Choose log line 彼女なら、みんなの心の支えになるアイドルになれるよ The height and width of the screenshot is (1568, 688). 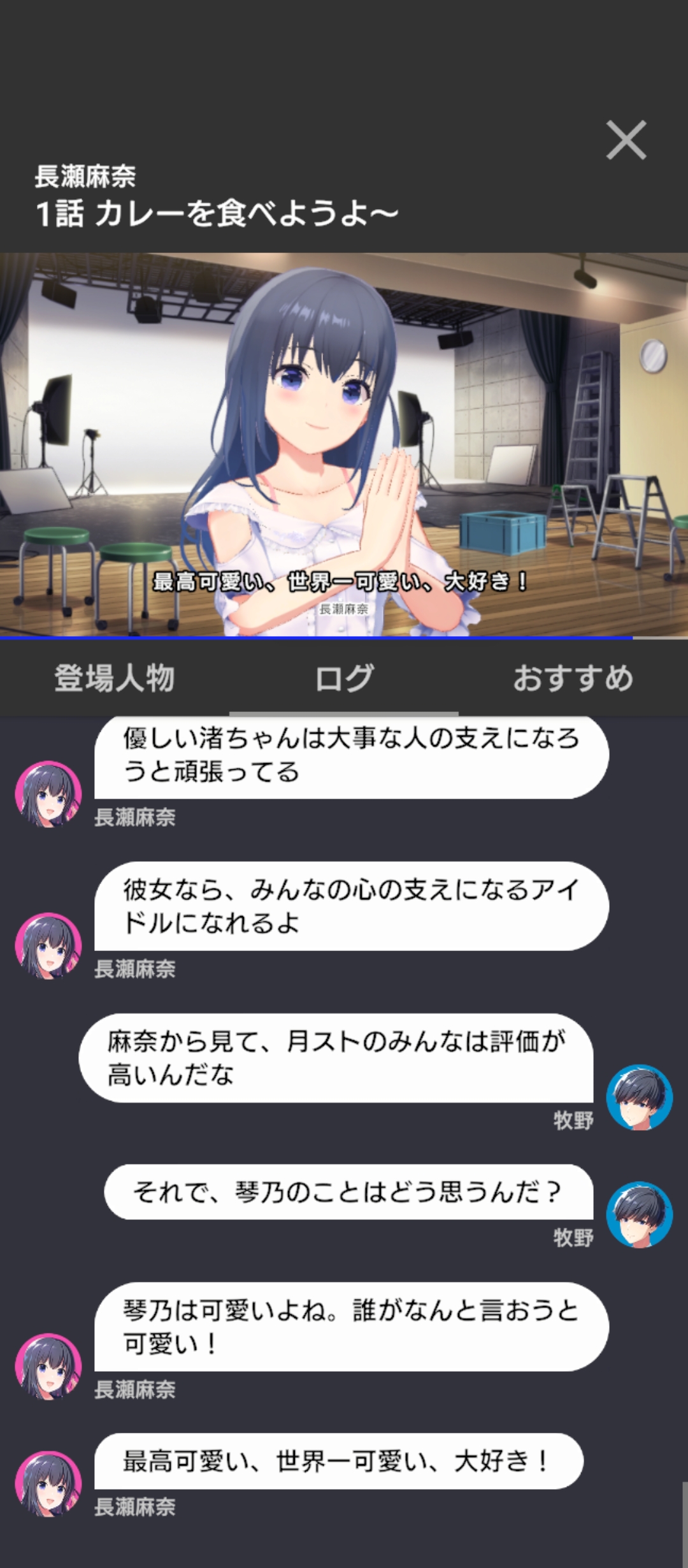pos(350,906)
